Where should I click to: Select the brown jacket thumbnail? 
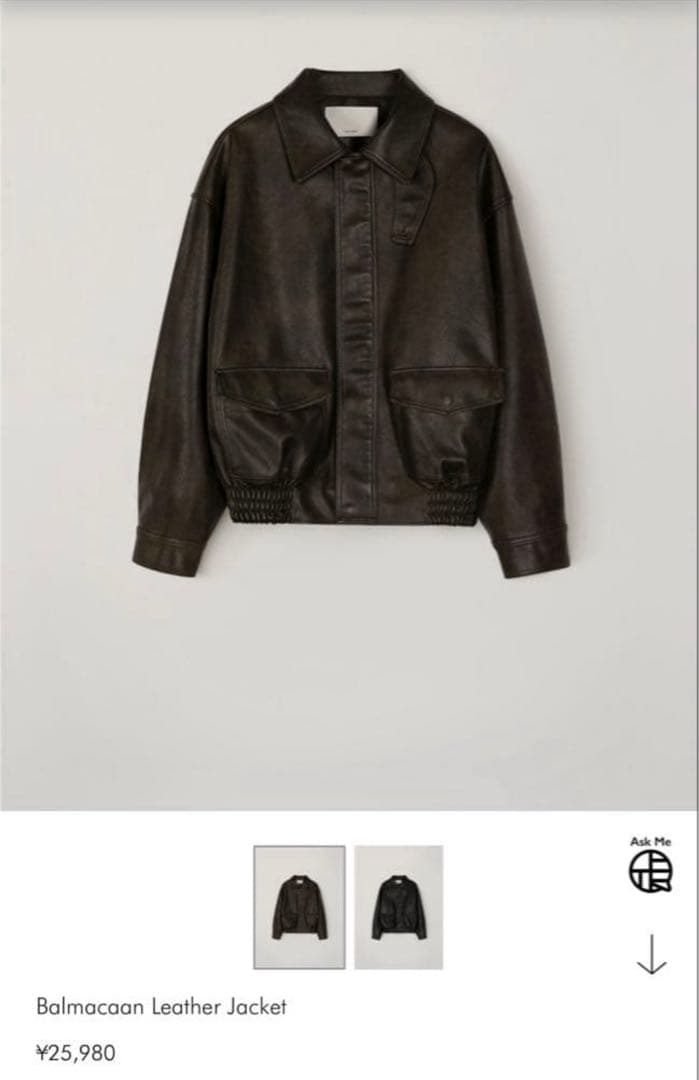(x=299, y=906)
